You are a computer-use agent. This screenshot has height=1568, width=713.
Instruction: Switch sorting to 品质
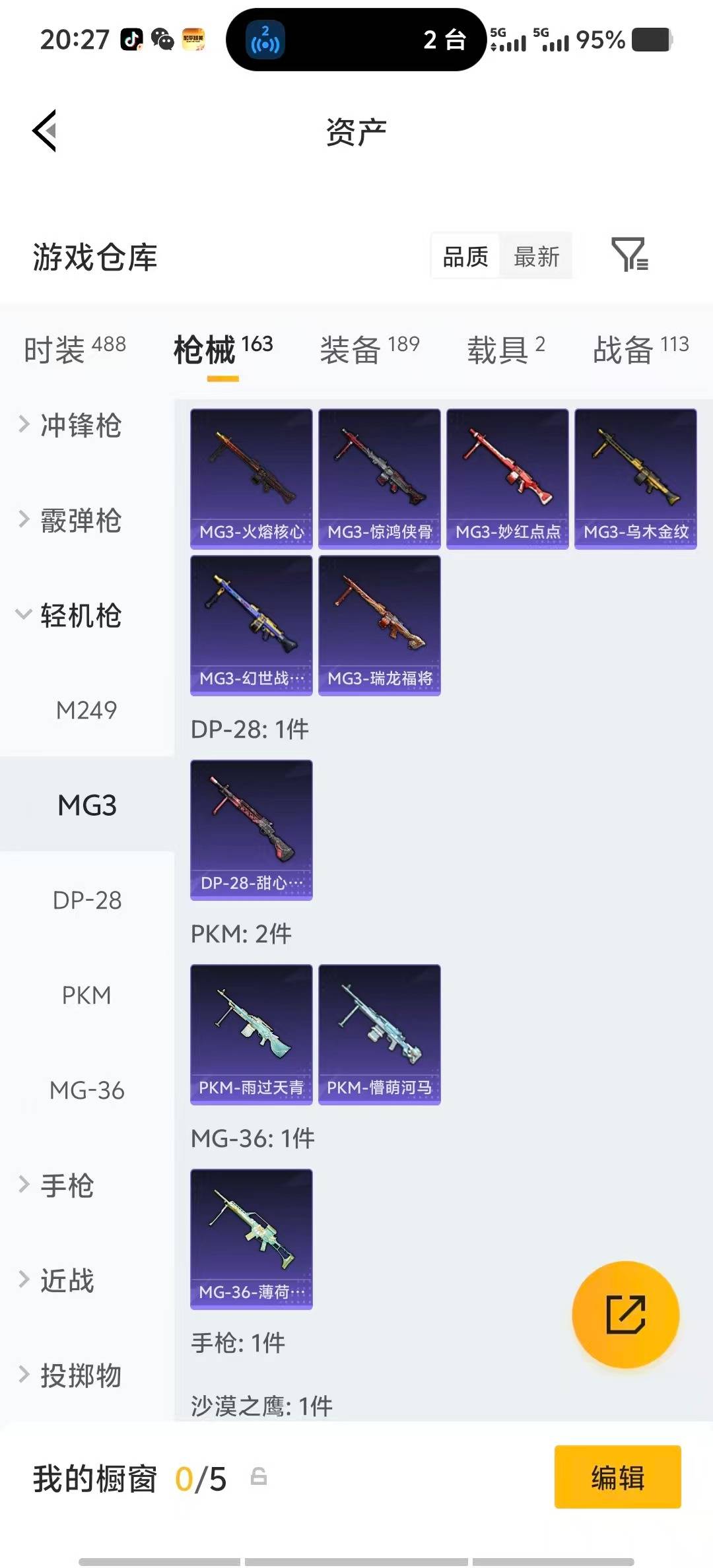[x=463, y=256]
